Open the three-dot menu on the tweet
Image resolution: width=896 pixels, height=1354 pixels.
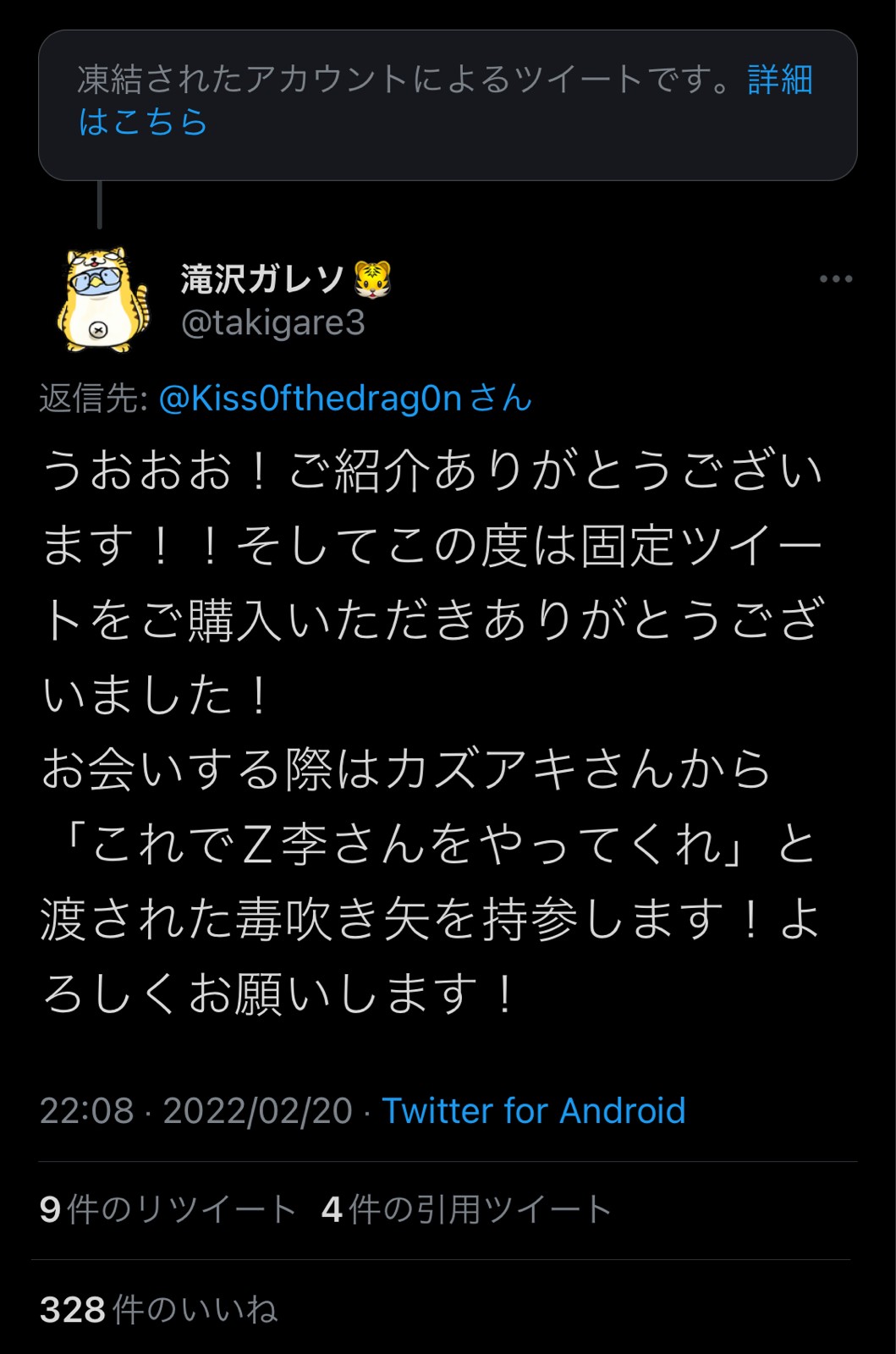835,279
